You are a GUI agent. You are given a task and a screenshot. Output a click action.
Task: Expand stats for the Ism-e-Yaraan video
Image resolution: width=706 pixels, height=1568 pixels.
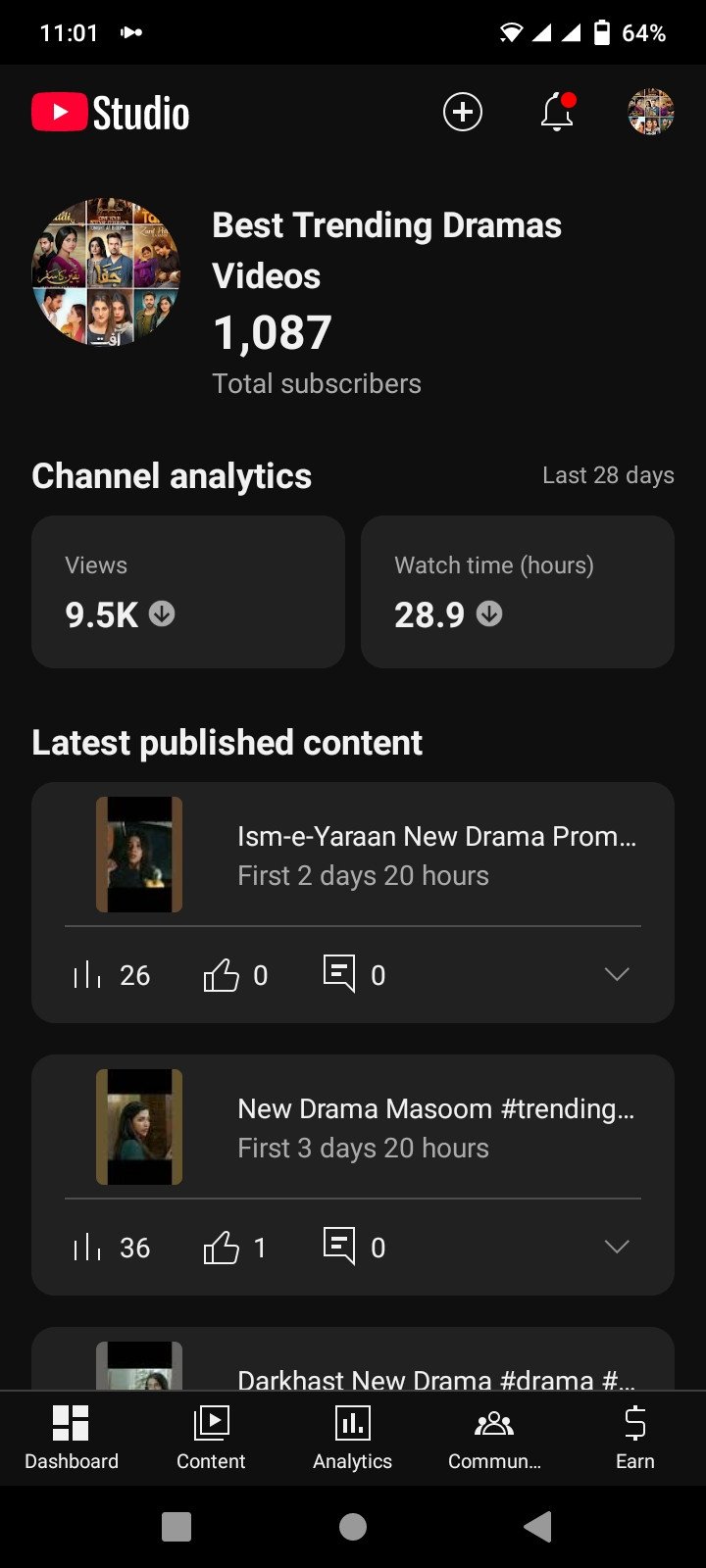(x=617, y=974)
